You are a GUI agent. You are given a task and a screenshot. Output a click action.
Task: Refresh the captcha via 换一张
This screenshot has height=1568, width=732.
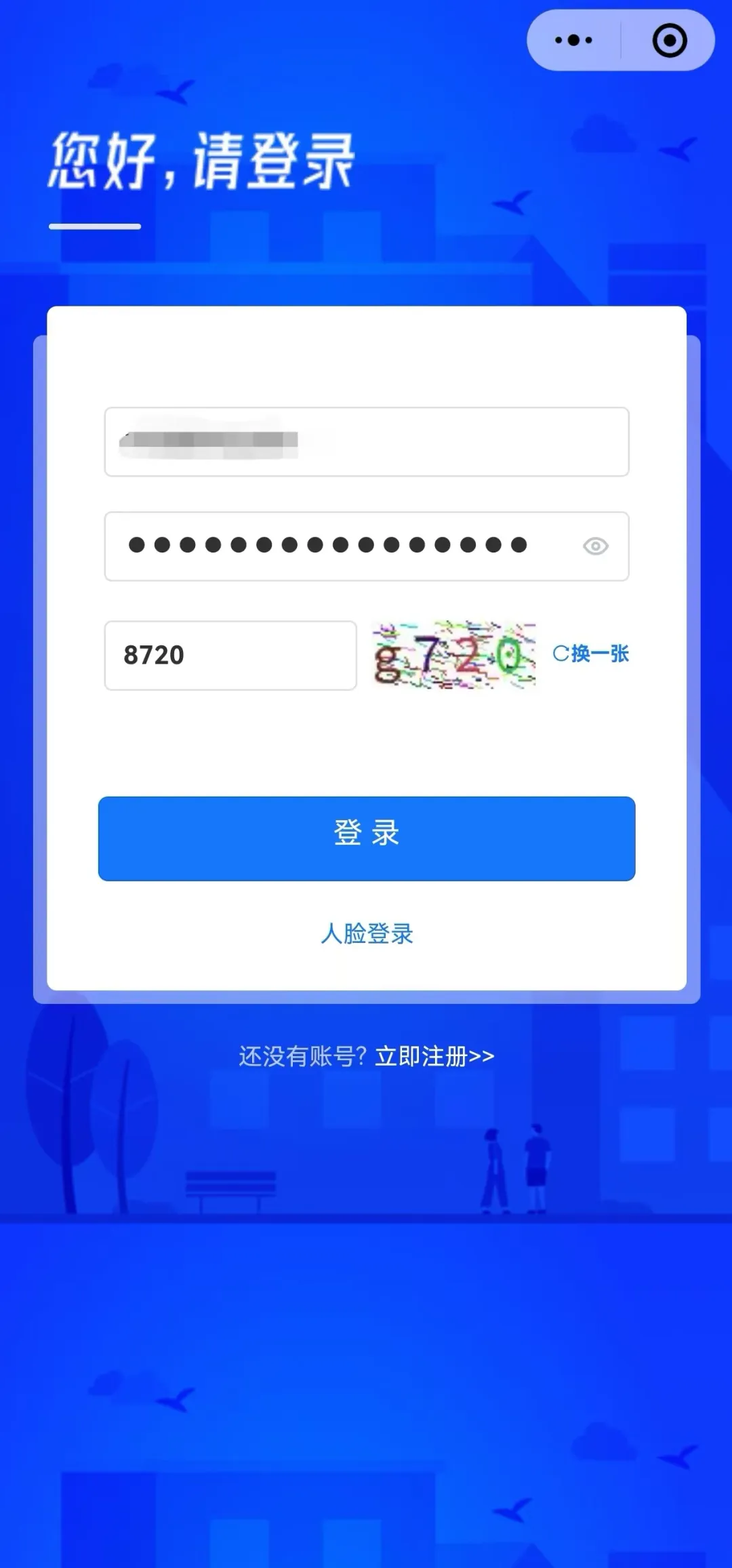tap(591, 654)
